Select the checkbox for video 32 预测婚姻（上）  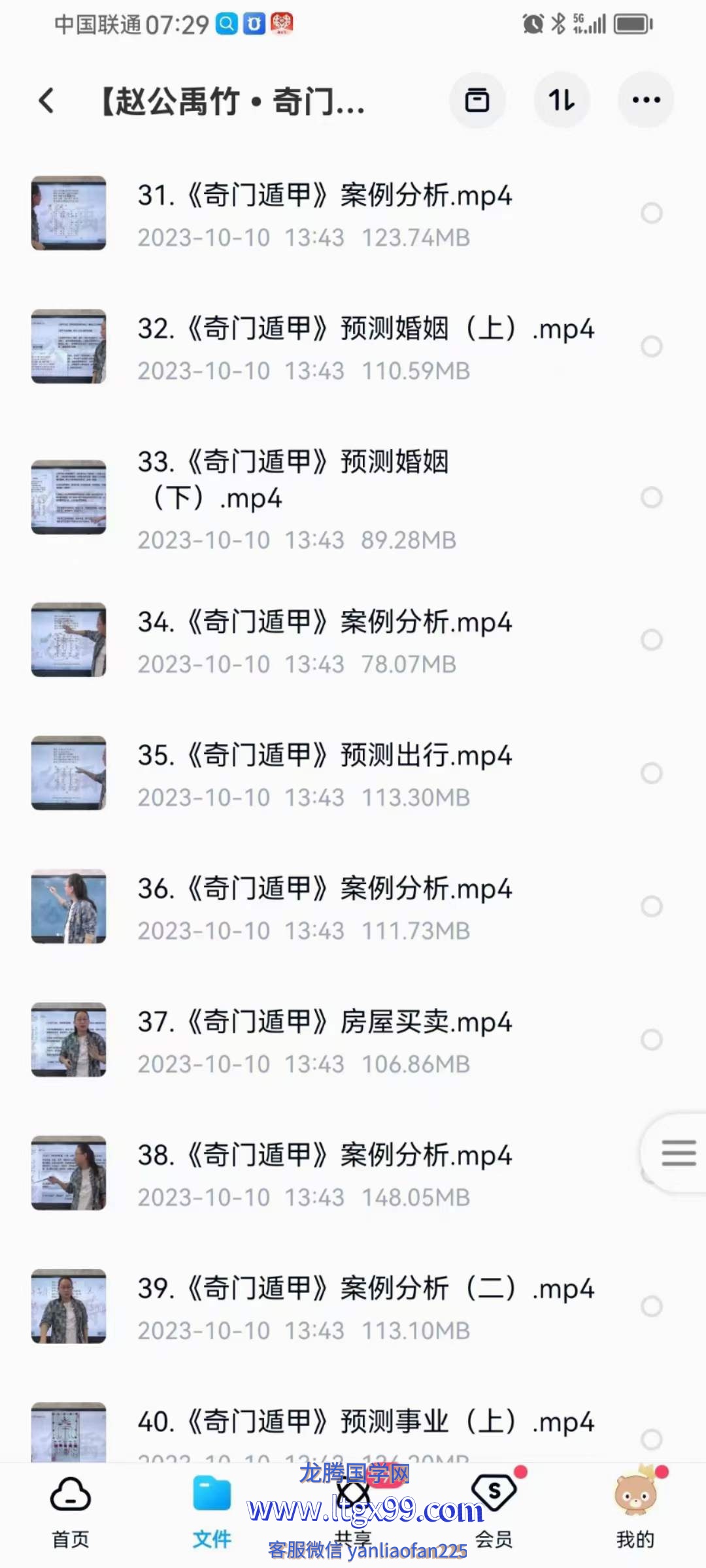tap(651, 346)
